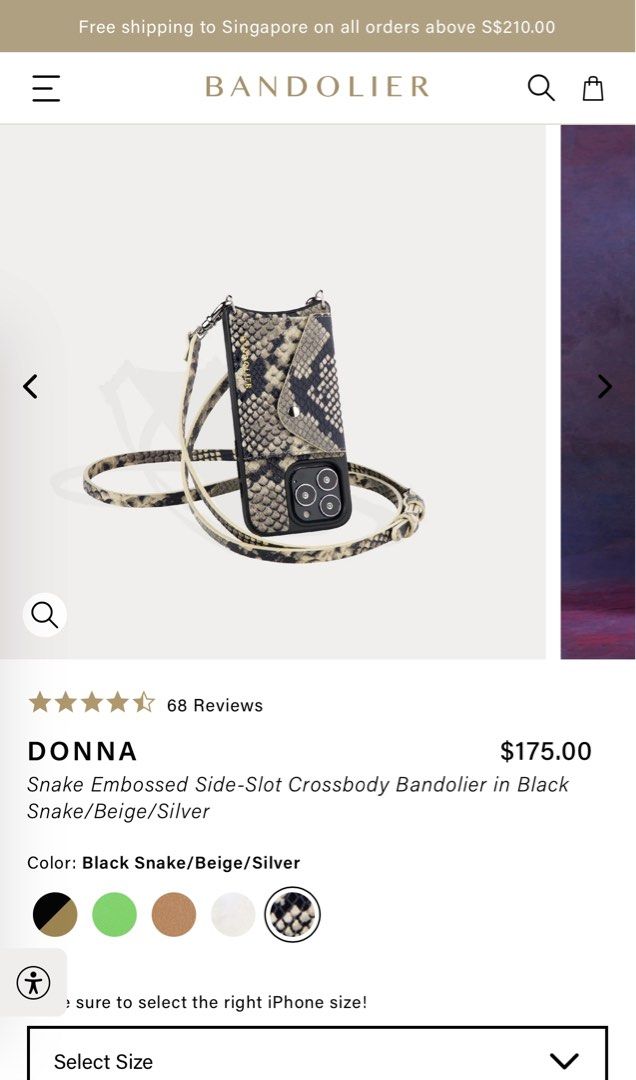Show the next product image
Screen dimensions: 636x1080
604,386
